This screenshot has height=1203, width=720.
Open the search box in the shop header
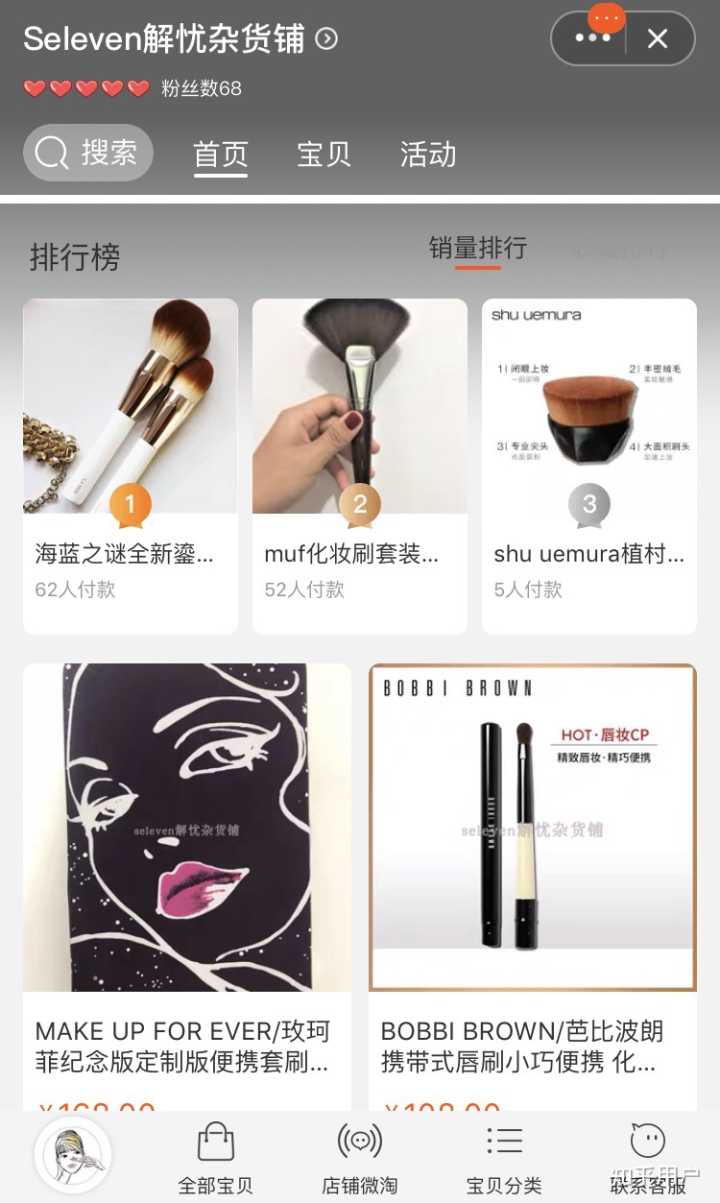(x=88, y=153)
